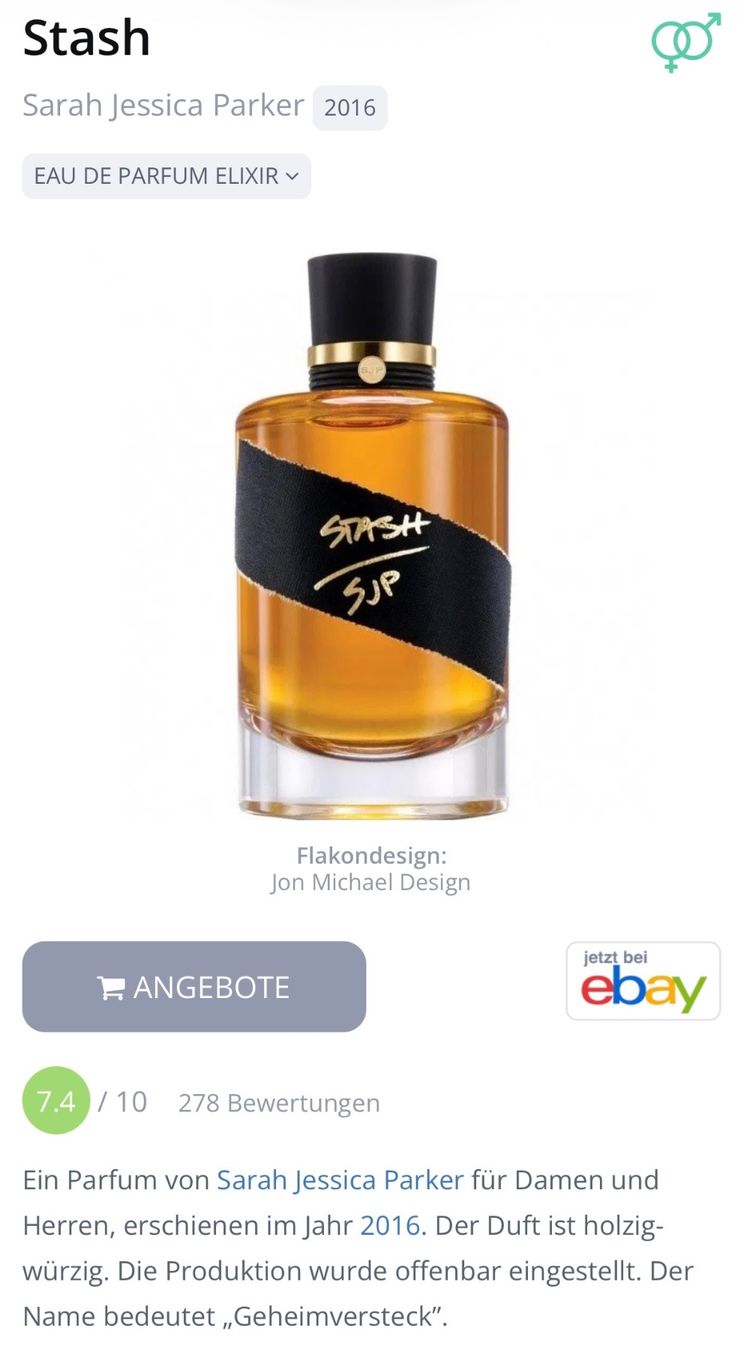Click the Stash perfume title

(85, 39)
